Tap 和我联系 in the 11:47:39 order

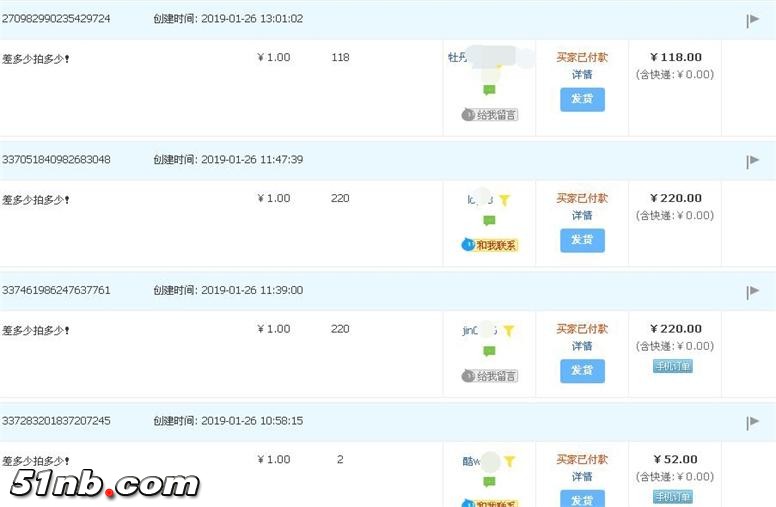490,245
